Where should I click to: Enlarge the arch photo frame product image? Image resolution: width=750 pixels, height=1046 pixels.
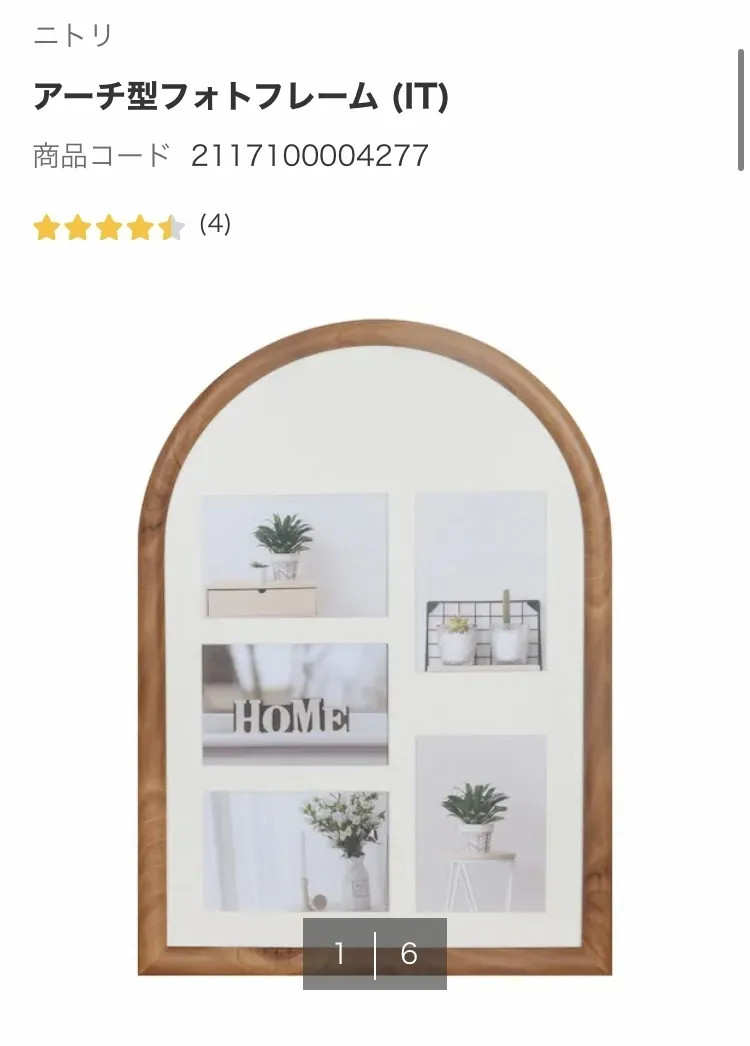pos(374,640)
